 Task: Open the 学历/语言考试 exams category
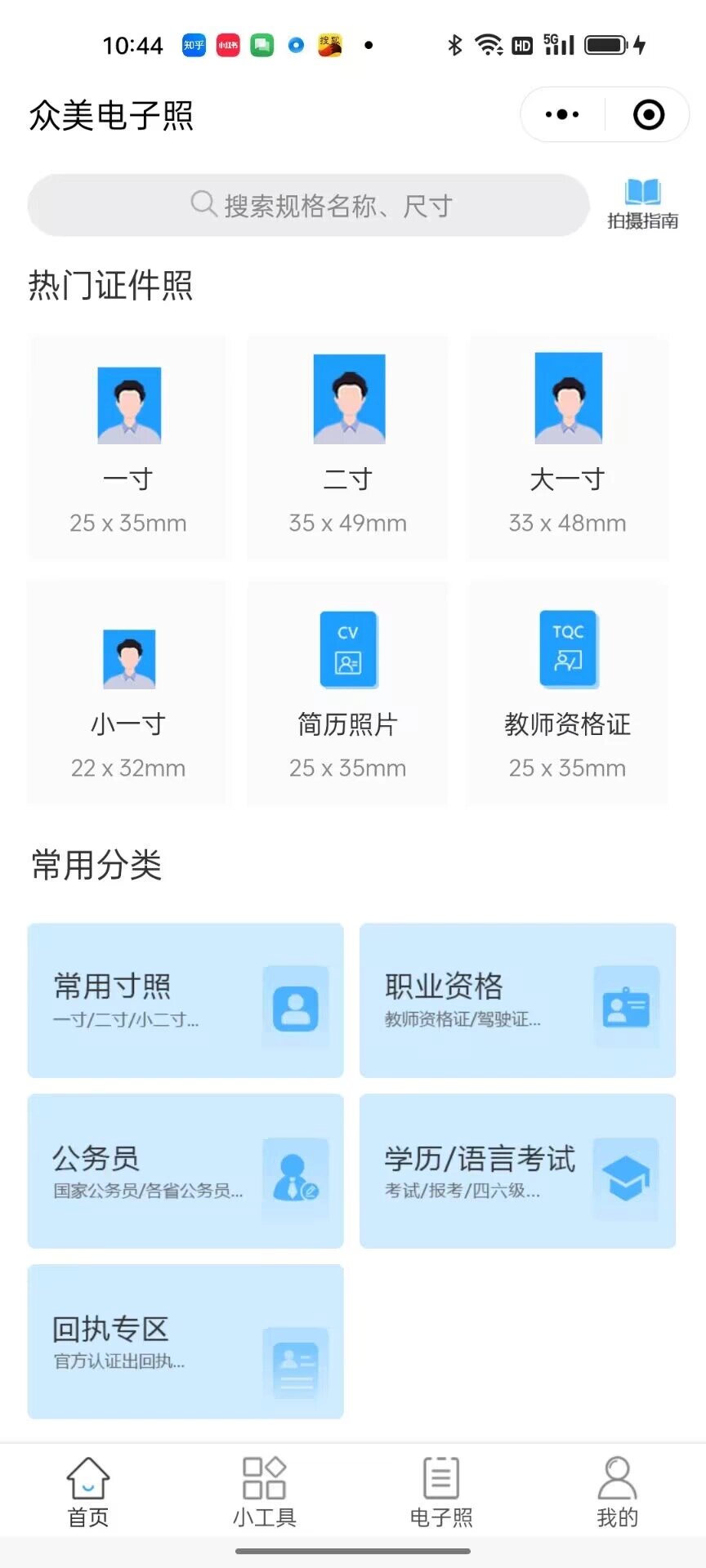click(516, 1170)
